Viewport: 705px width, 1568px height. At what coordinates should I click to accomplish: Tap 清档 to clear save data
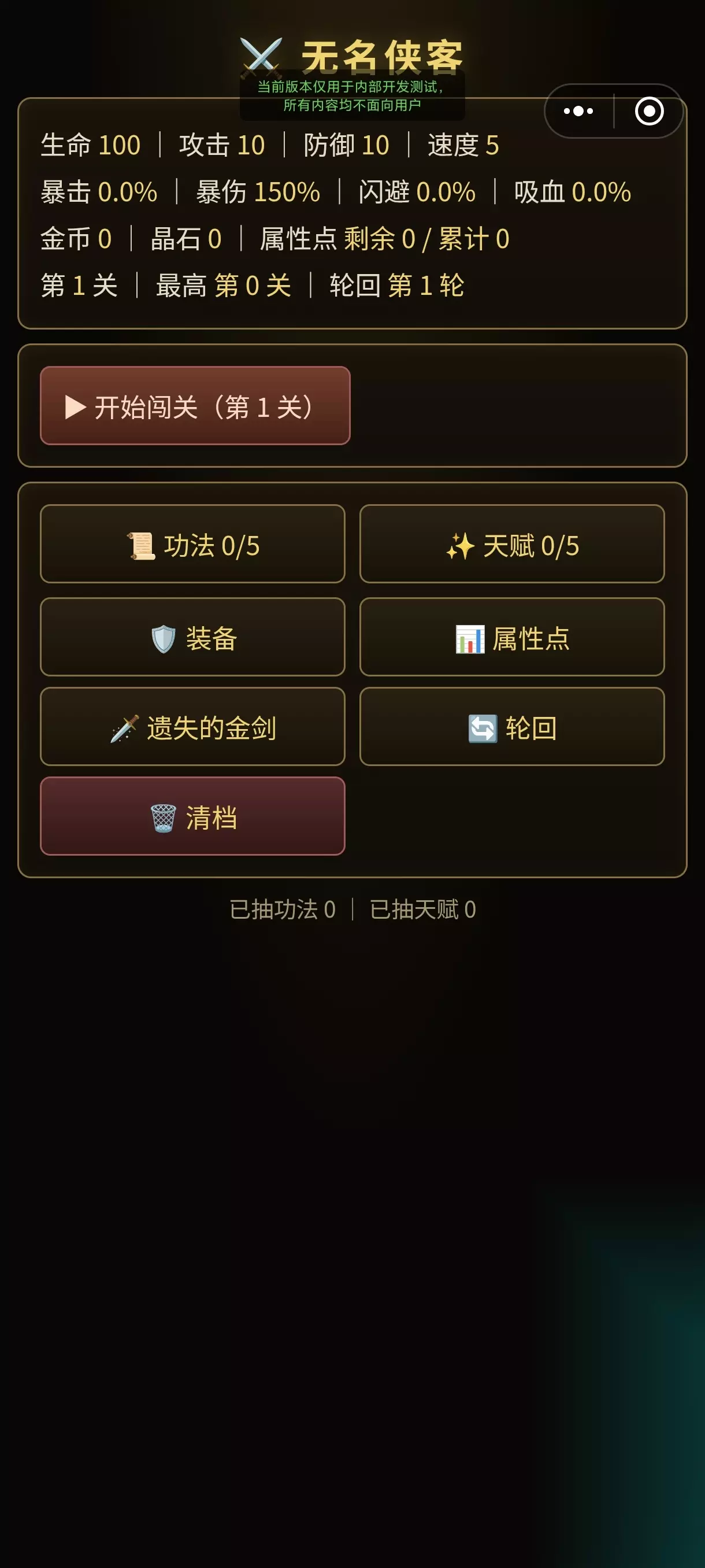pos(192,816)
